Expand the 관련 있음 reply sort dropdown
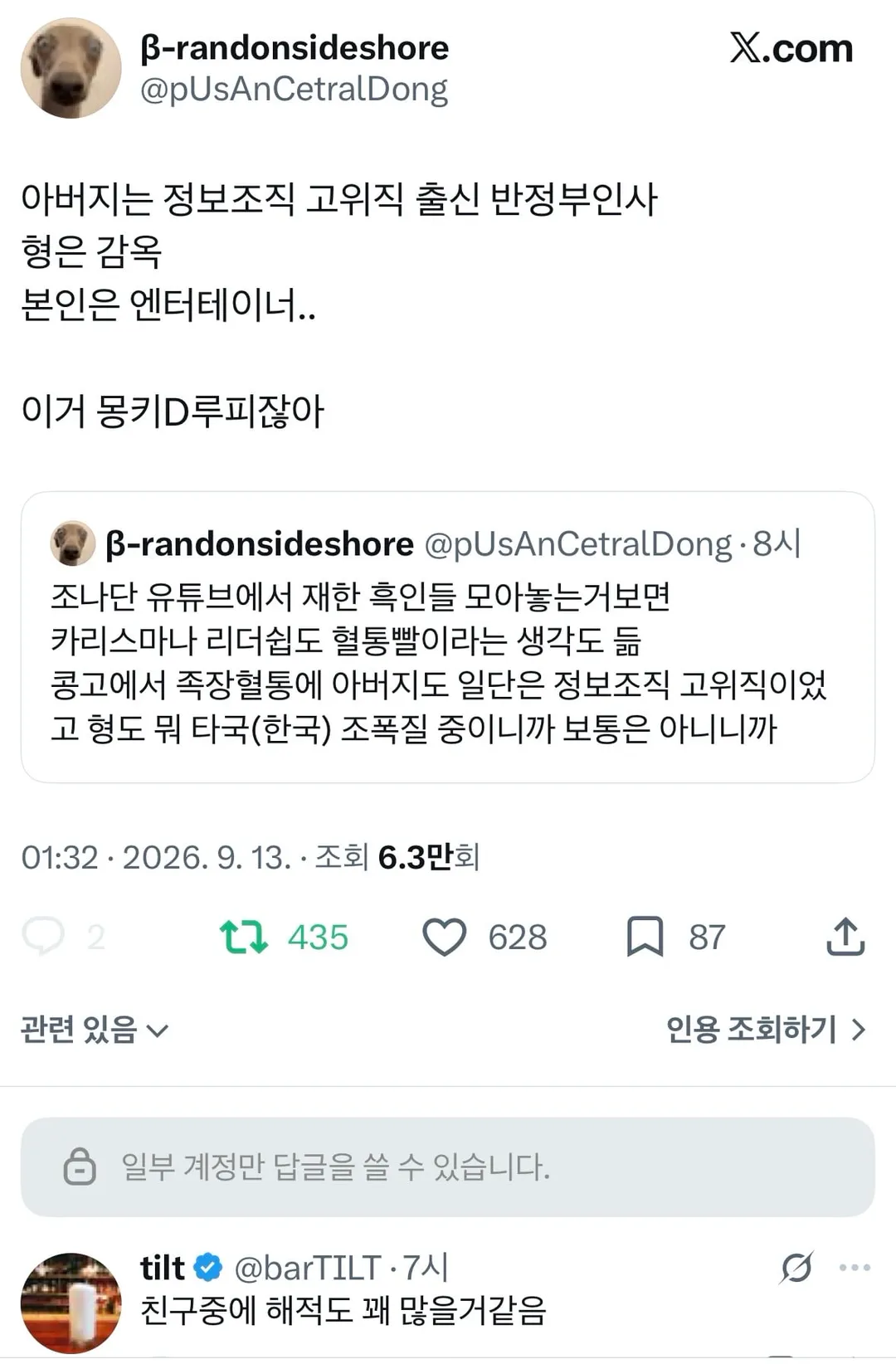This screenshot has height=1364, width=896. [95, 1030]
